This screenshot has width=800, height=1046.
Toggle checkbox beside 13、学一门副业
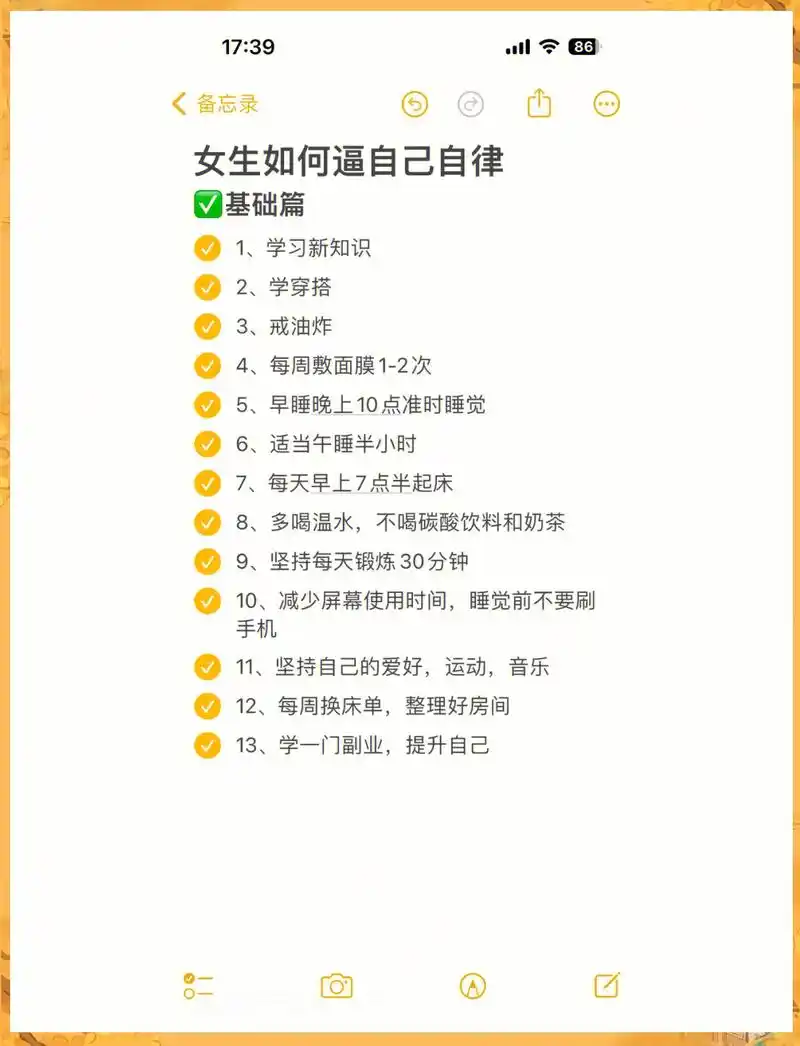tap(207, 745)
